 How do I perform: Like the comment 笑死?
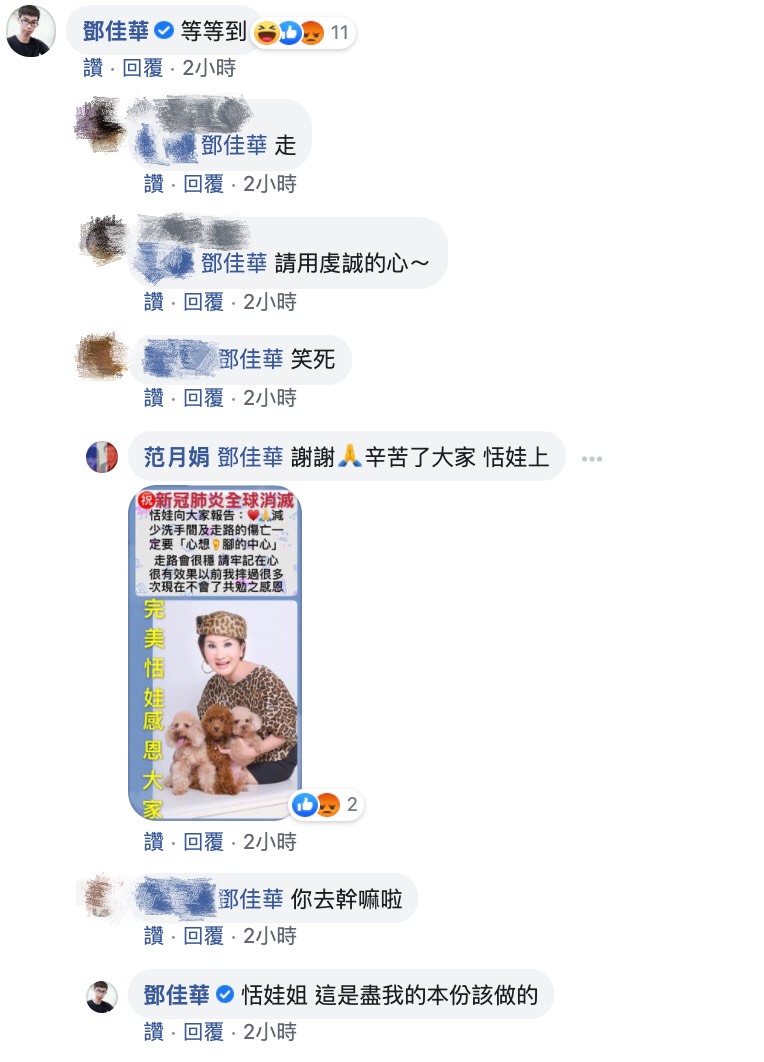click(153, 397)
